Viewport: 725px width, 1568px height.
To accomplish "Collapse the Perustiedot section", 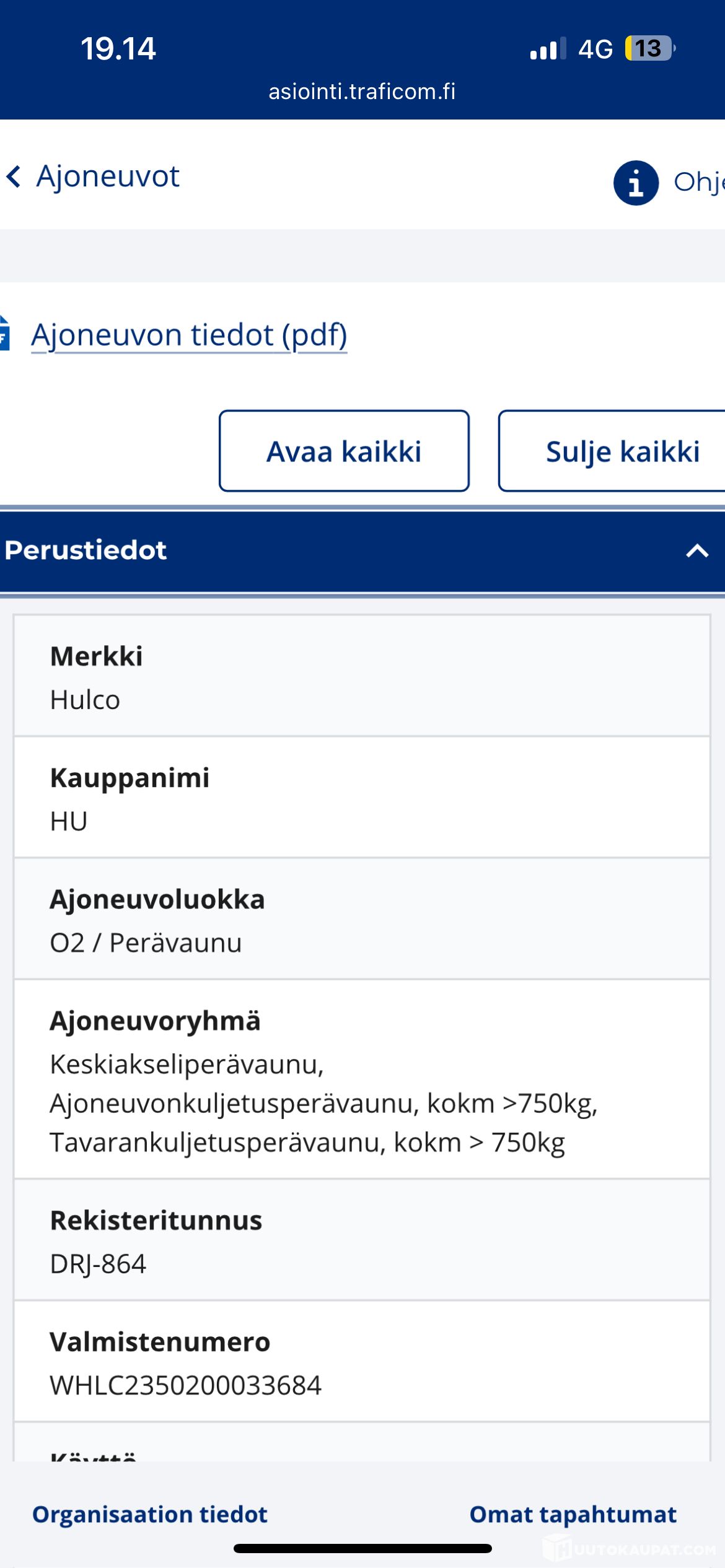I will pos(362,551).
